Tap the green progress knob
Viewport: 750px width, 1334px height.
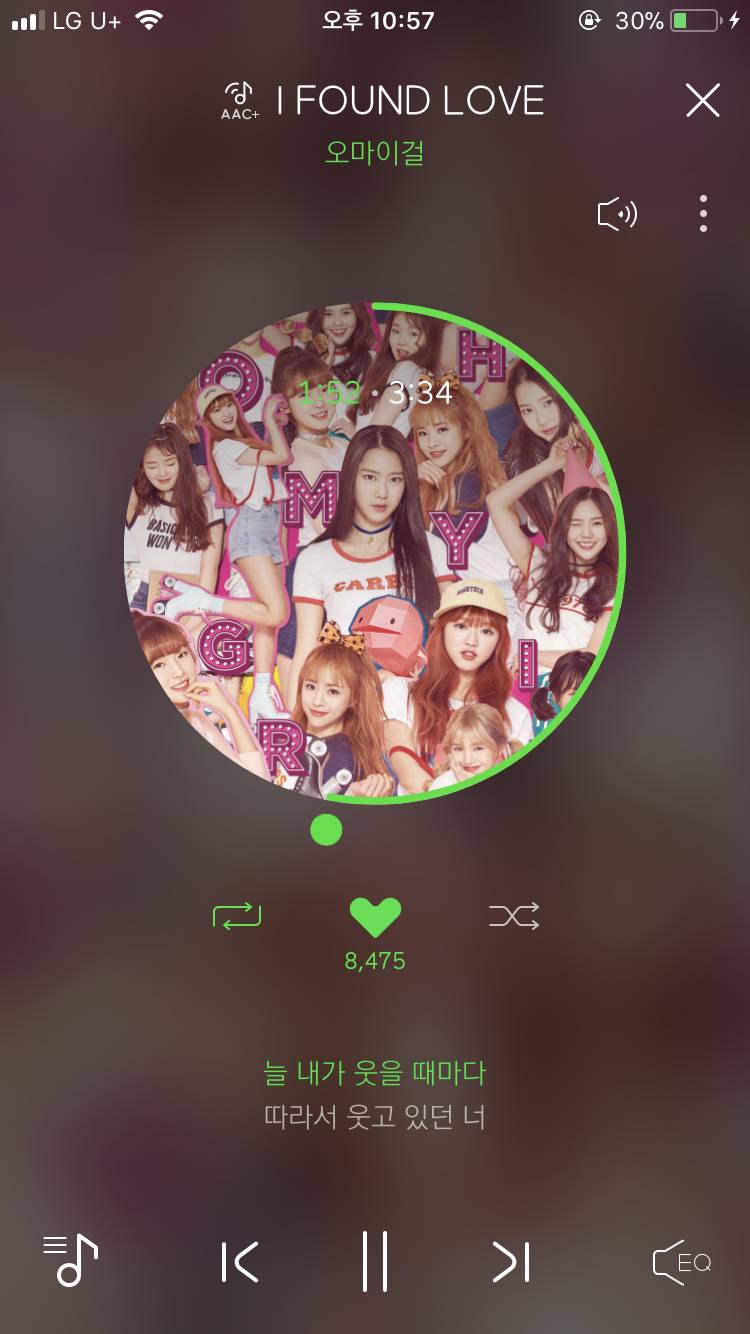tap(326, 829)
